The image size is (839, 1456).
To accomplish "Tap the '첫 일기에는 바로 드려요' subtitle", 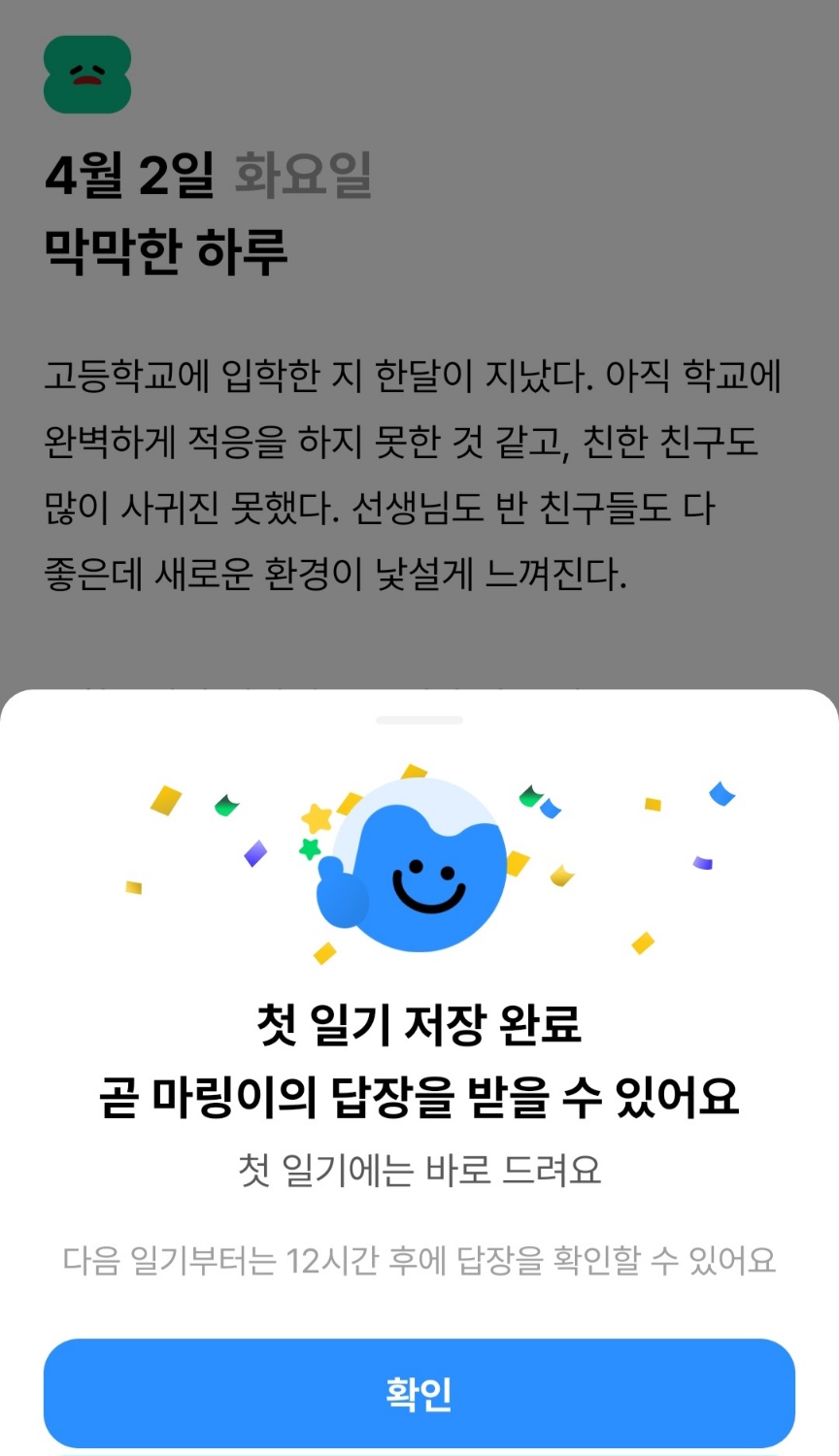I will [x=419, y=1170].
